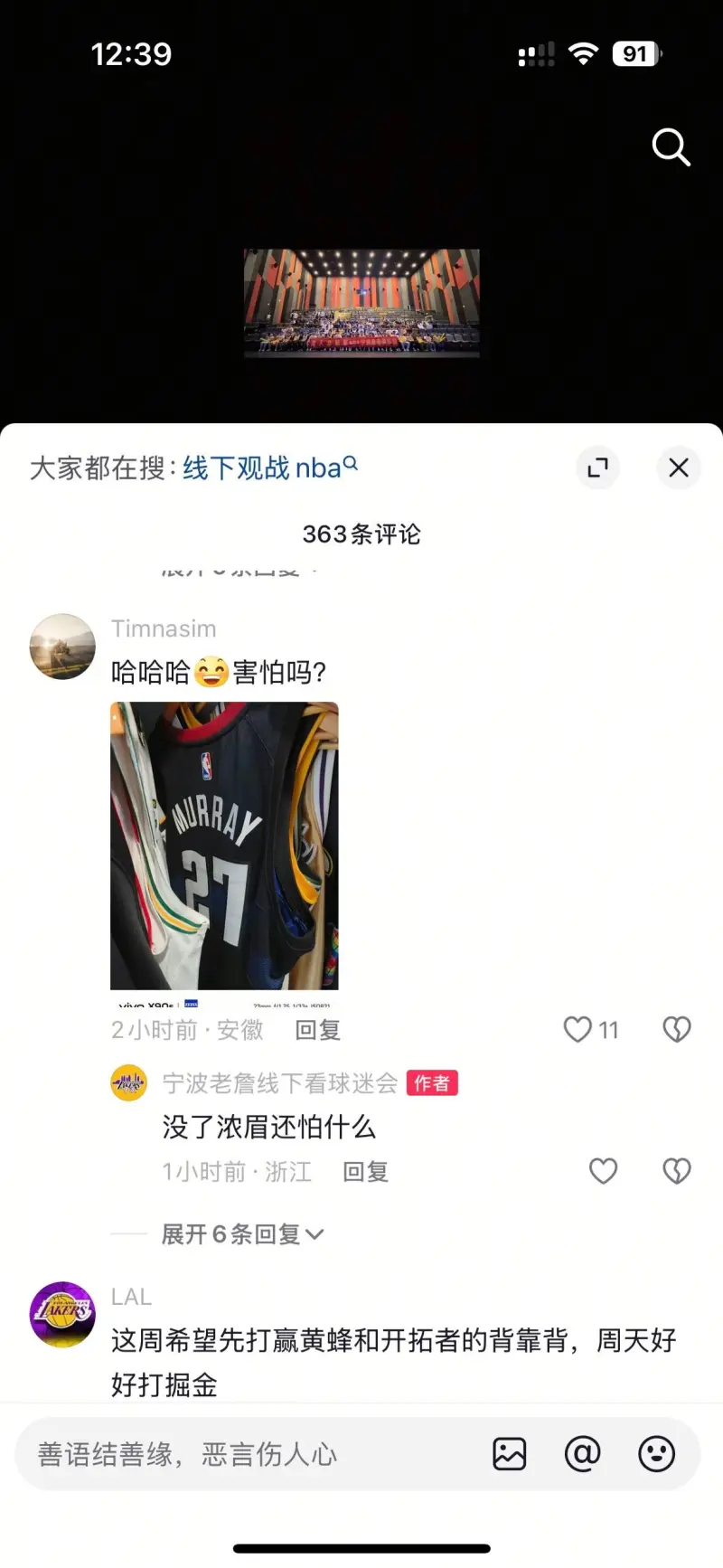Expand 6 more replies

tap(241, 1234)
